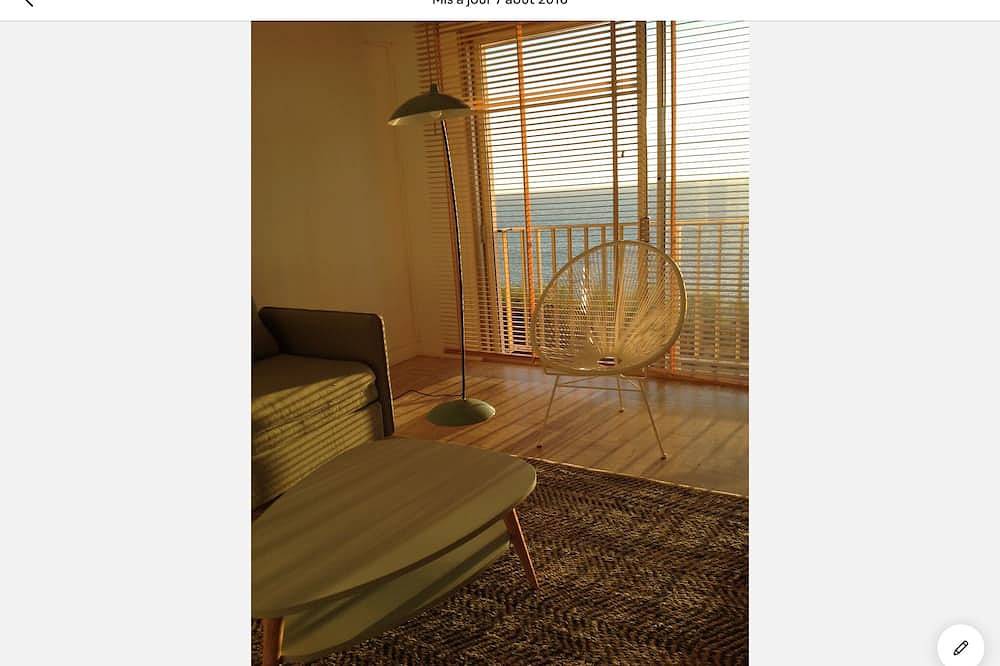Open the living room photo
1000x666 pixels.
click(x=499, y=343)
